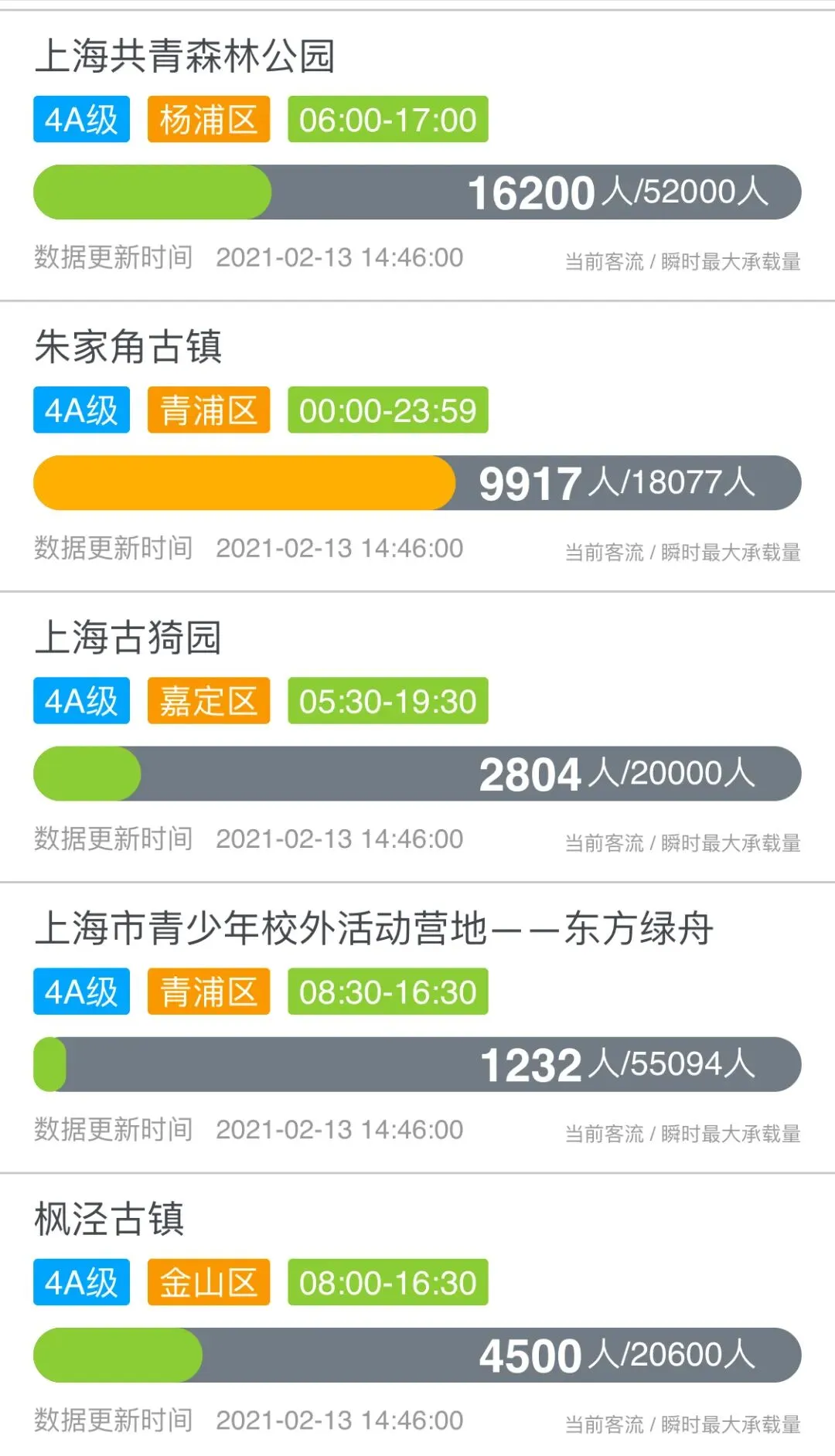Tap the 枫泾古镇 attraction card

coord(417,1315)
